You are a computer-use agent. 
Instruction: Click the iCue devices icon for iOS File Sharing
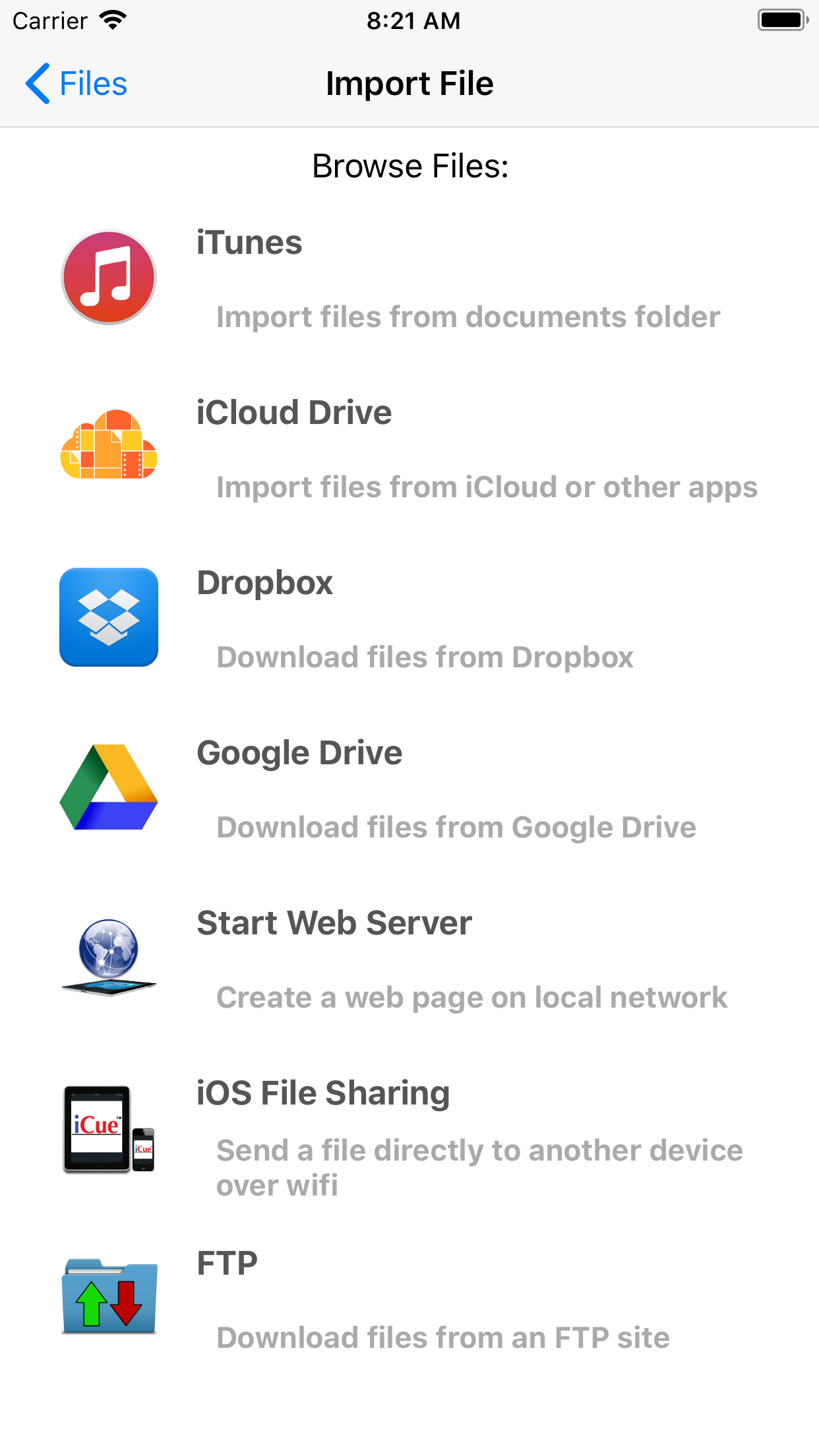click(108, 1129)
